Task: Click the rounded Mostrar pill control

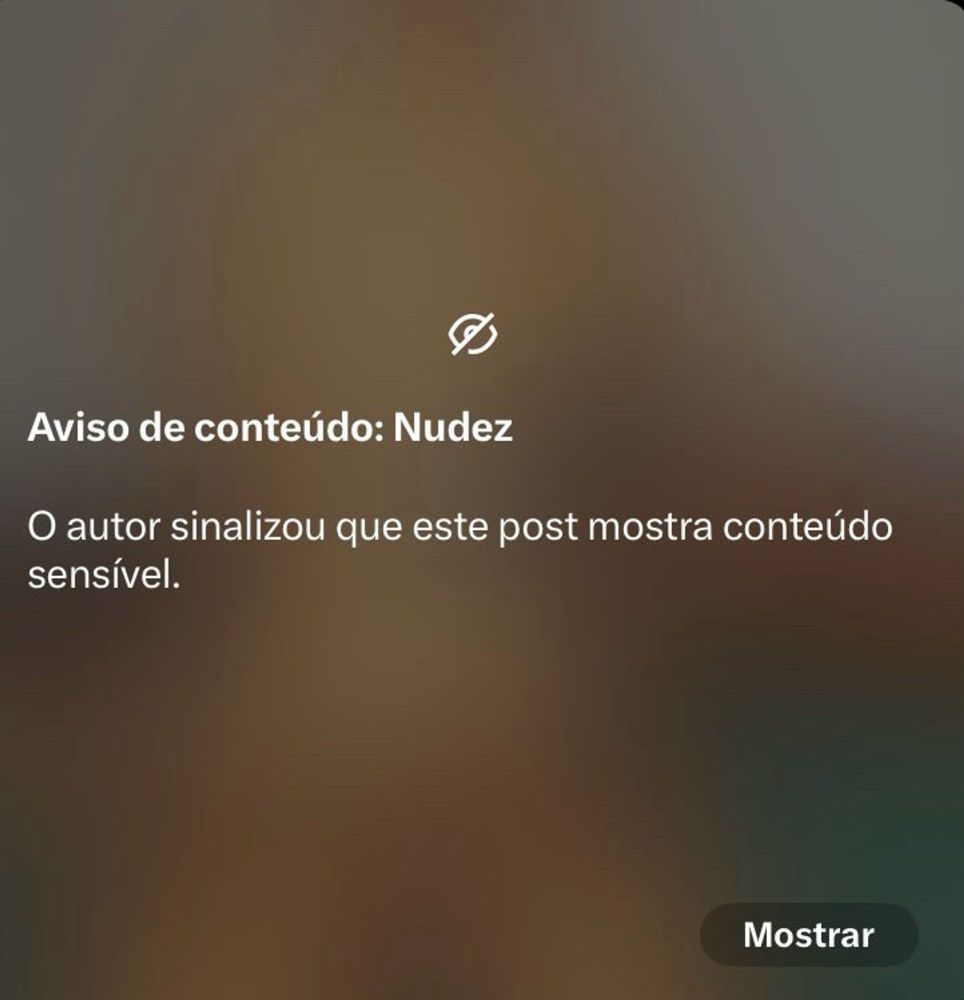Action: coord(806,936)
